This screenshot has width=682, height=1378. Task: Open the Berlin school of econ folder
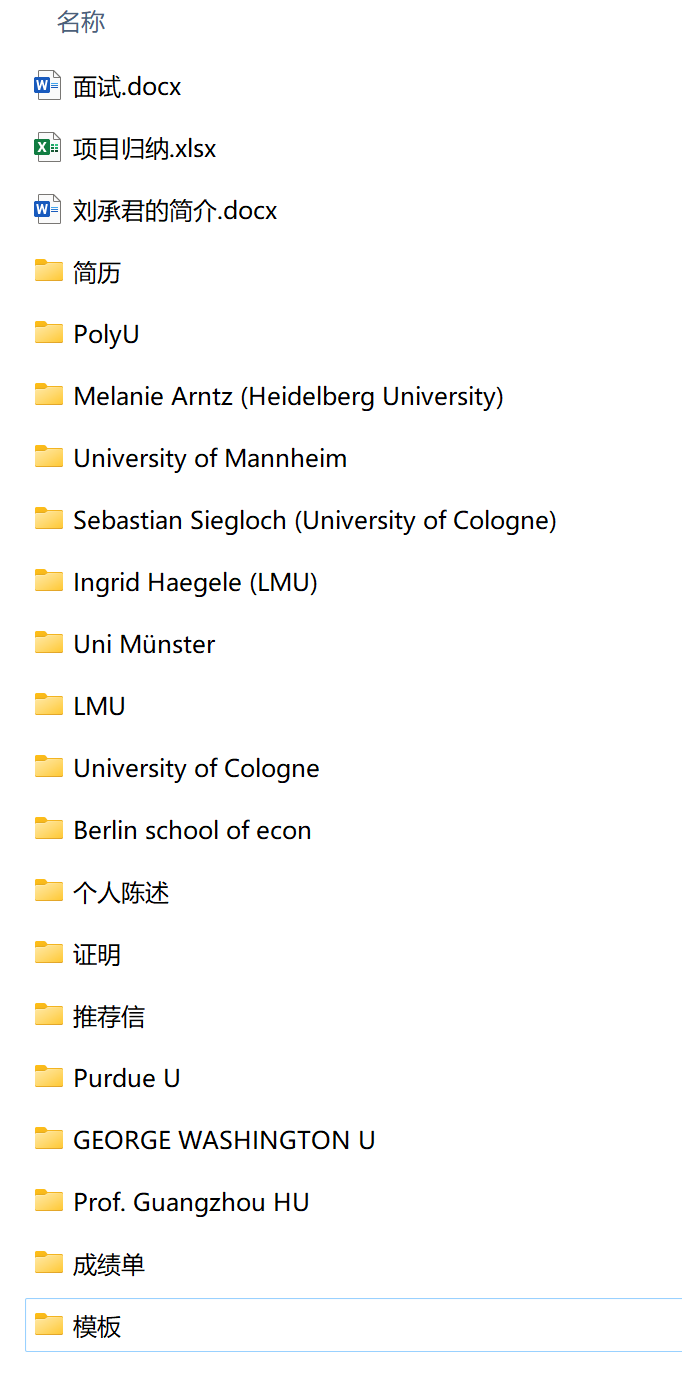[x=192, y=831]
